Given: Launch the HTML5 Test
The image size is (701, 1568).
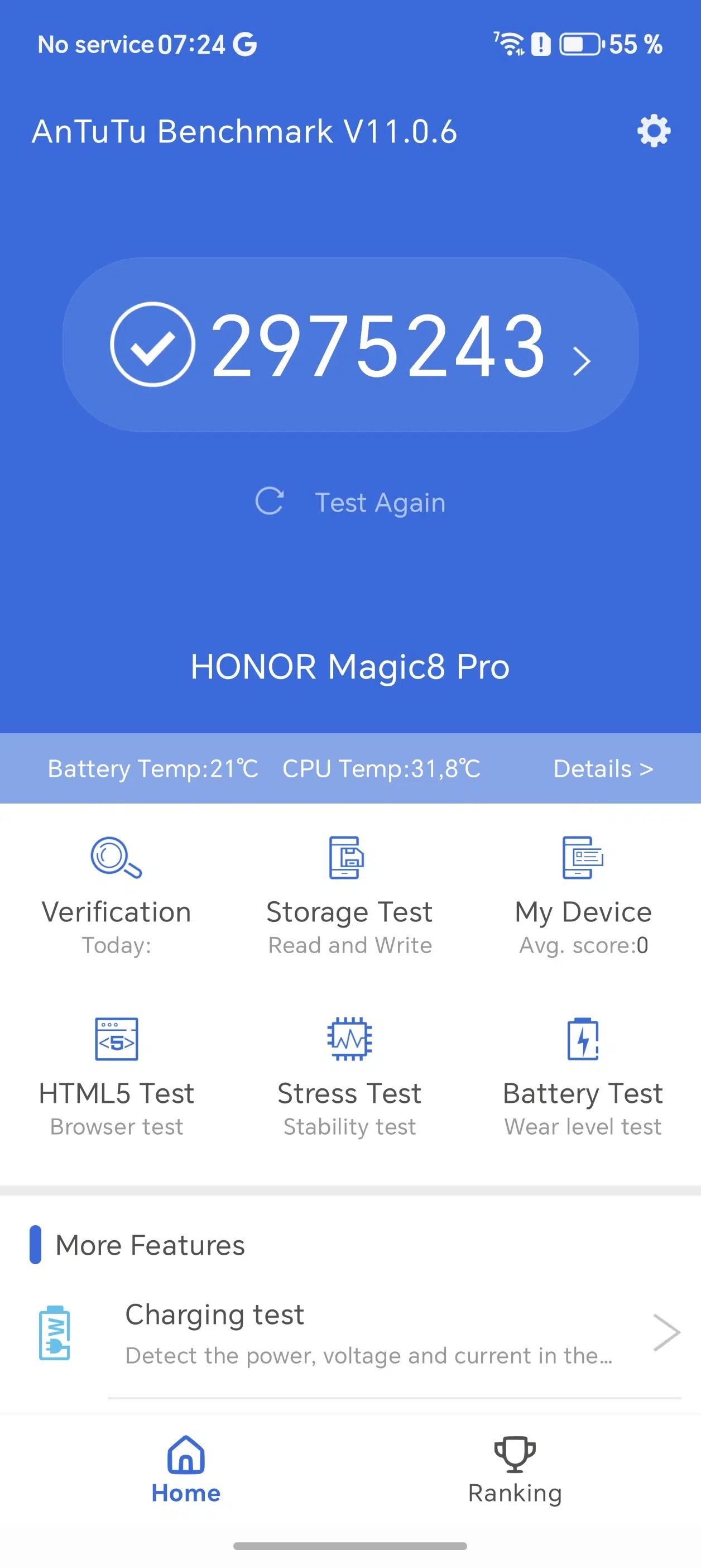Looking at the screenshot, I should pyautogui.click(x=116, y=1076).
